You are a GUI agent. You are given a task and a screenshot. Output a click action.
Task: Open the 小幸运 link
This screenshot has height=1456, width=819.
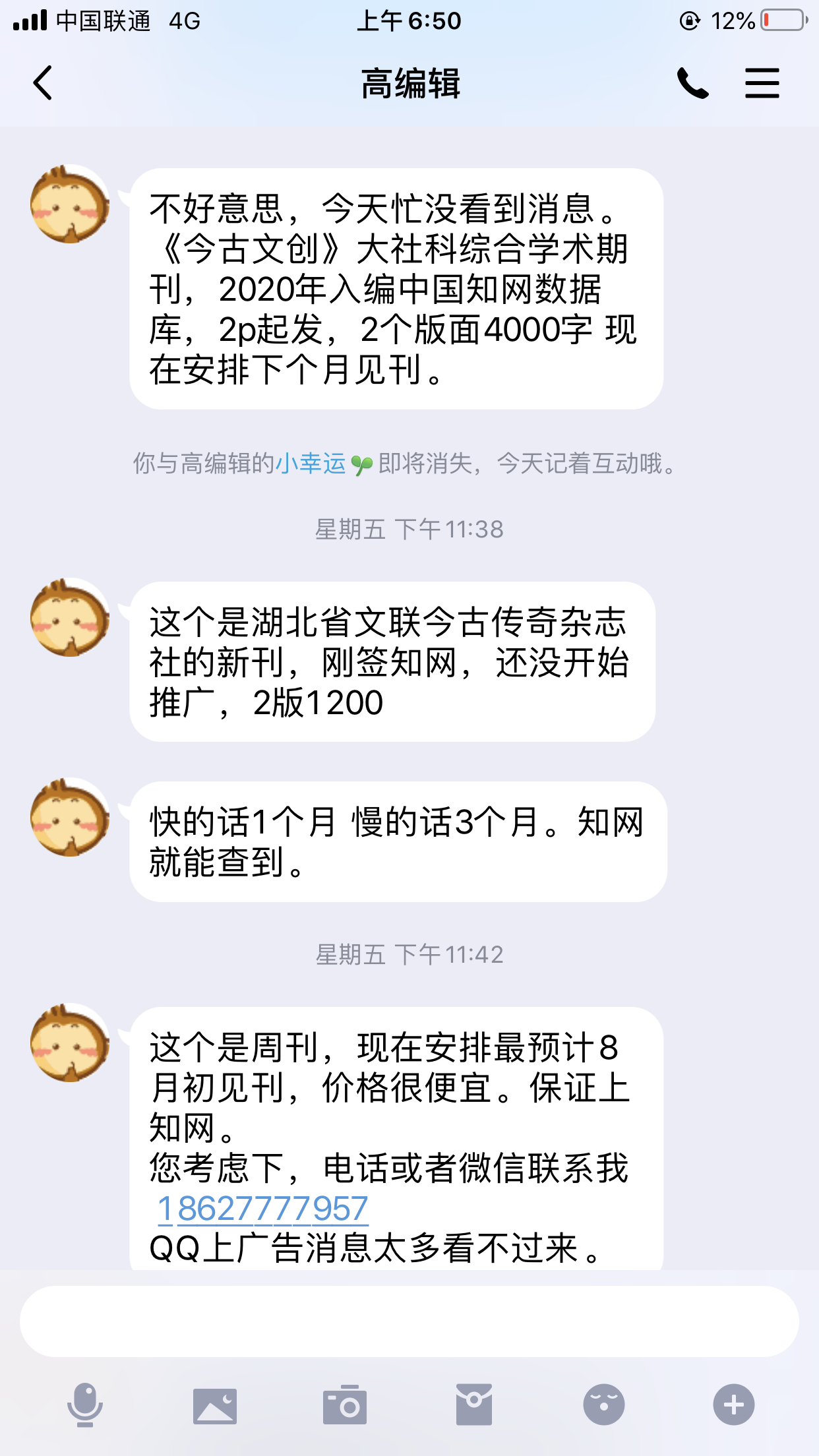311,464
